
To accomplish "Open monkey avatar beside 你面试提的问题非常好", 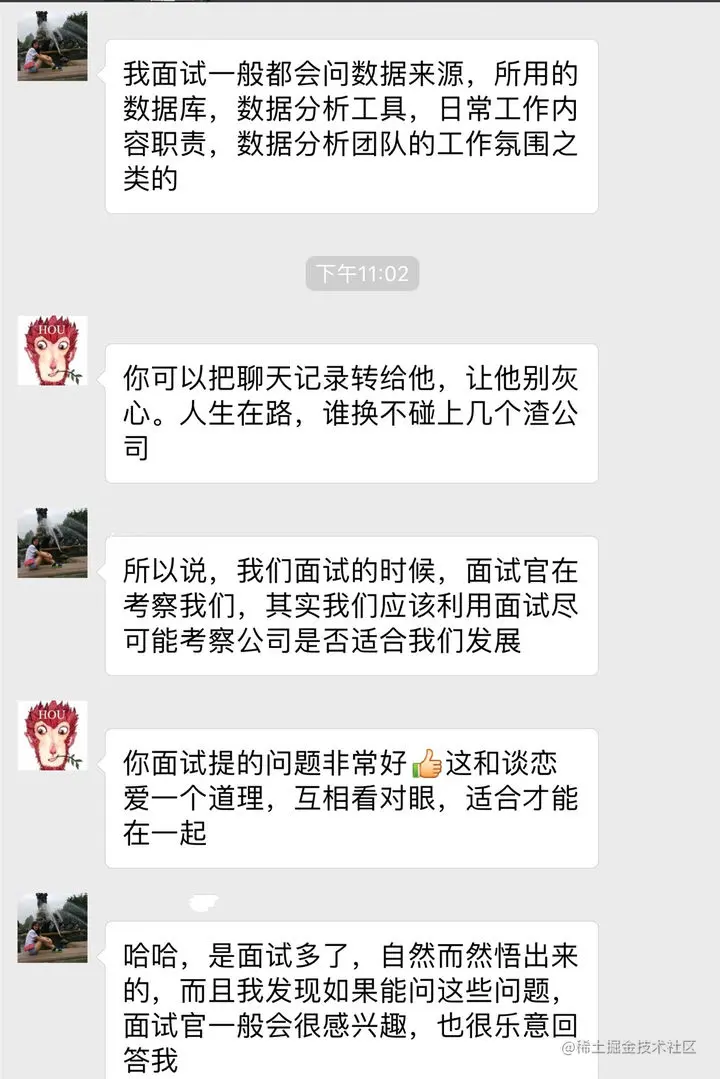I will (52, 735).
